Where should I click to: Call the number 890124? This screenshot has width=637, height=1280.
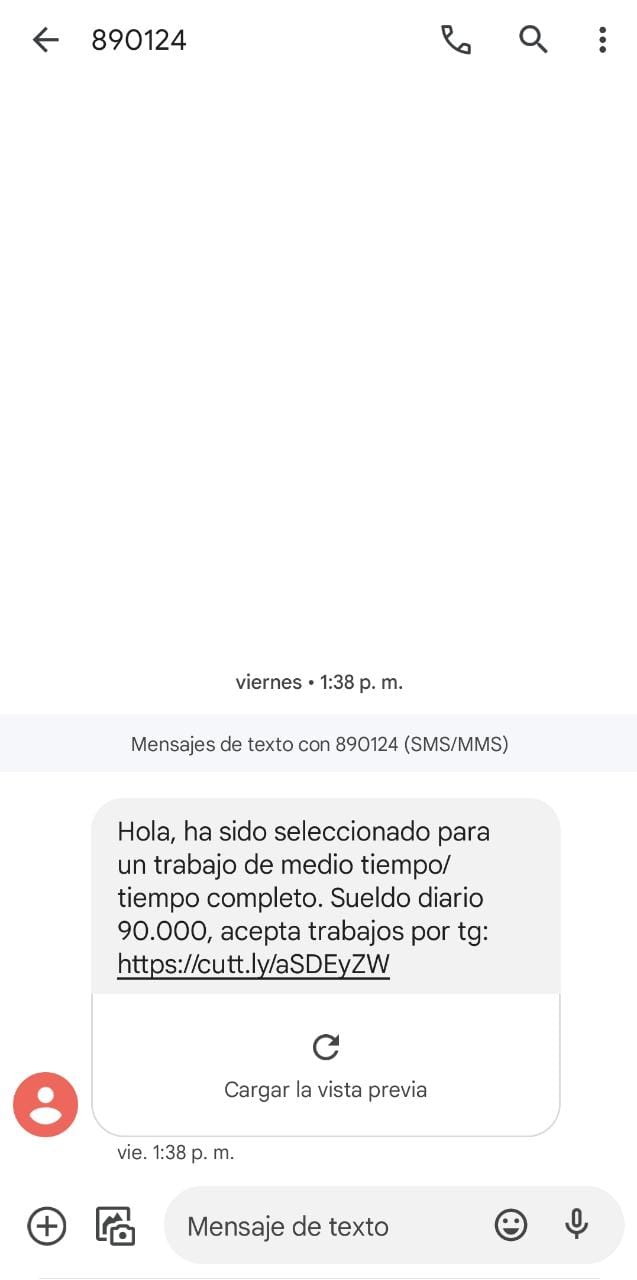point(456,40)
